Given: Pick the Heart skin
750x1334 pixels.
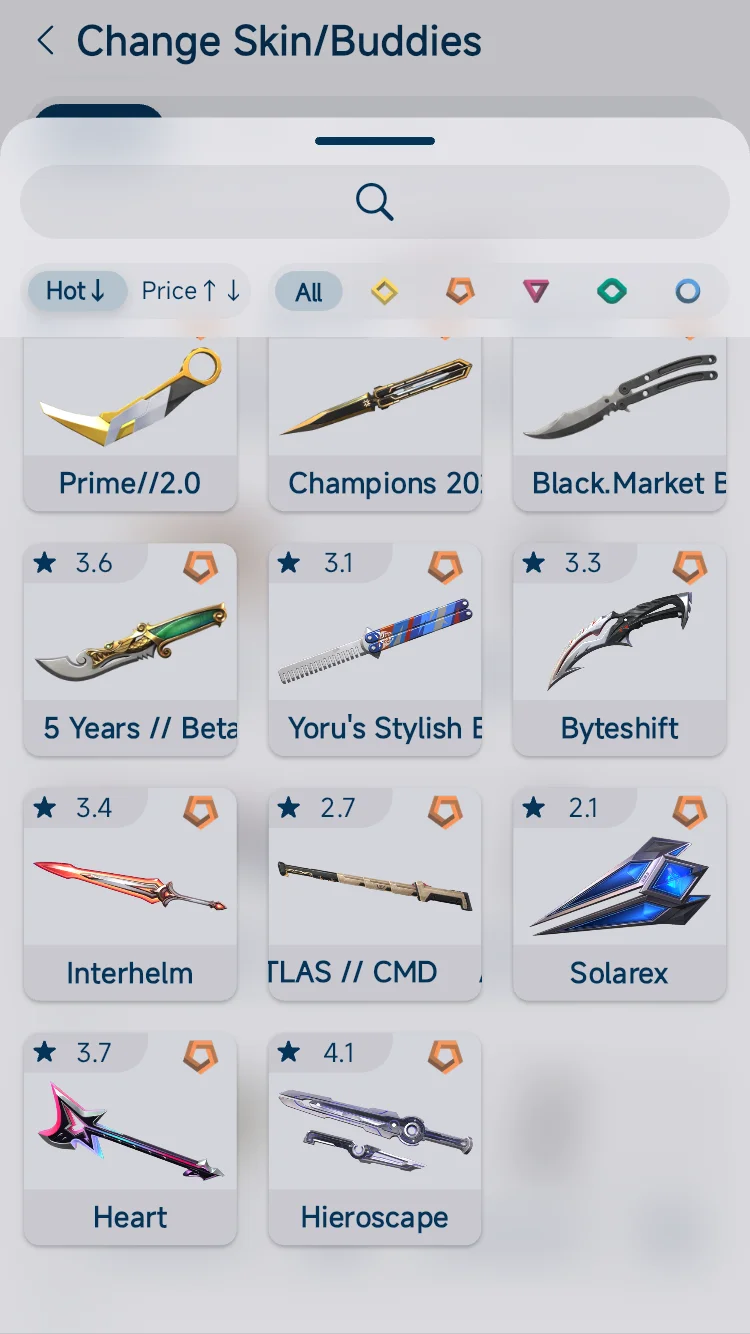Looking at the screenshot, I should pyautogui.click(x=130, y=1139).
